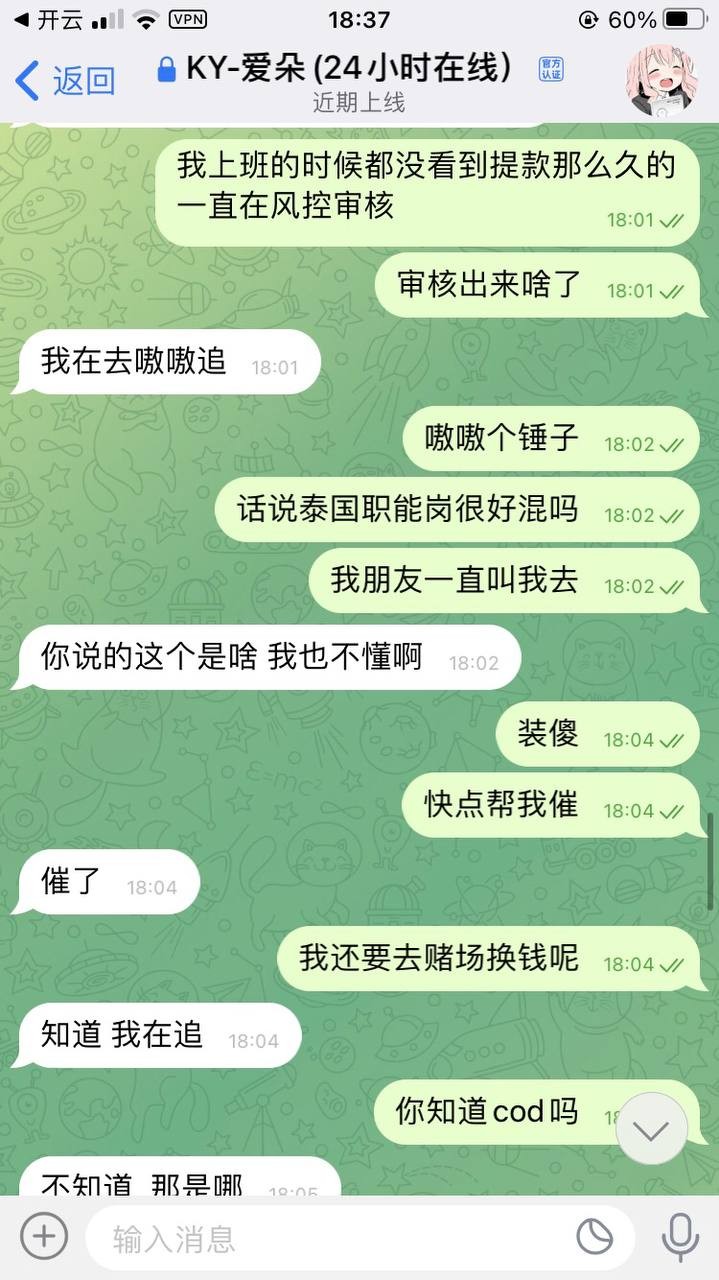Focus the 输入消息 text field
This screenshot has width=719, height=1280.
tap(330, 1239)
